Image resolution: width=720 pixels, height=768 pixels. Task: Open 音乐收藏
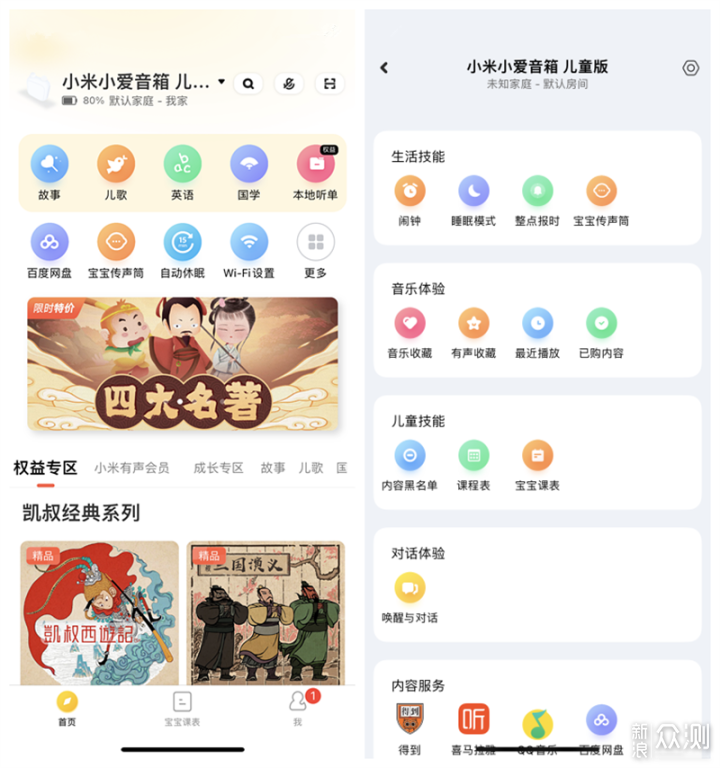tap(409, 331)
